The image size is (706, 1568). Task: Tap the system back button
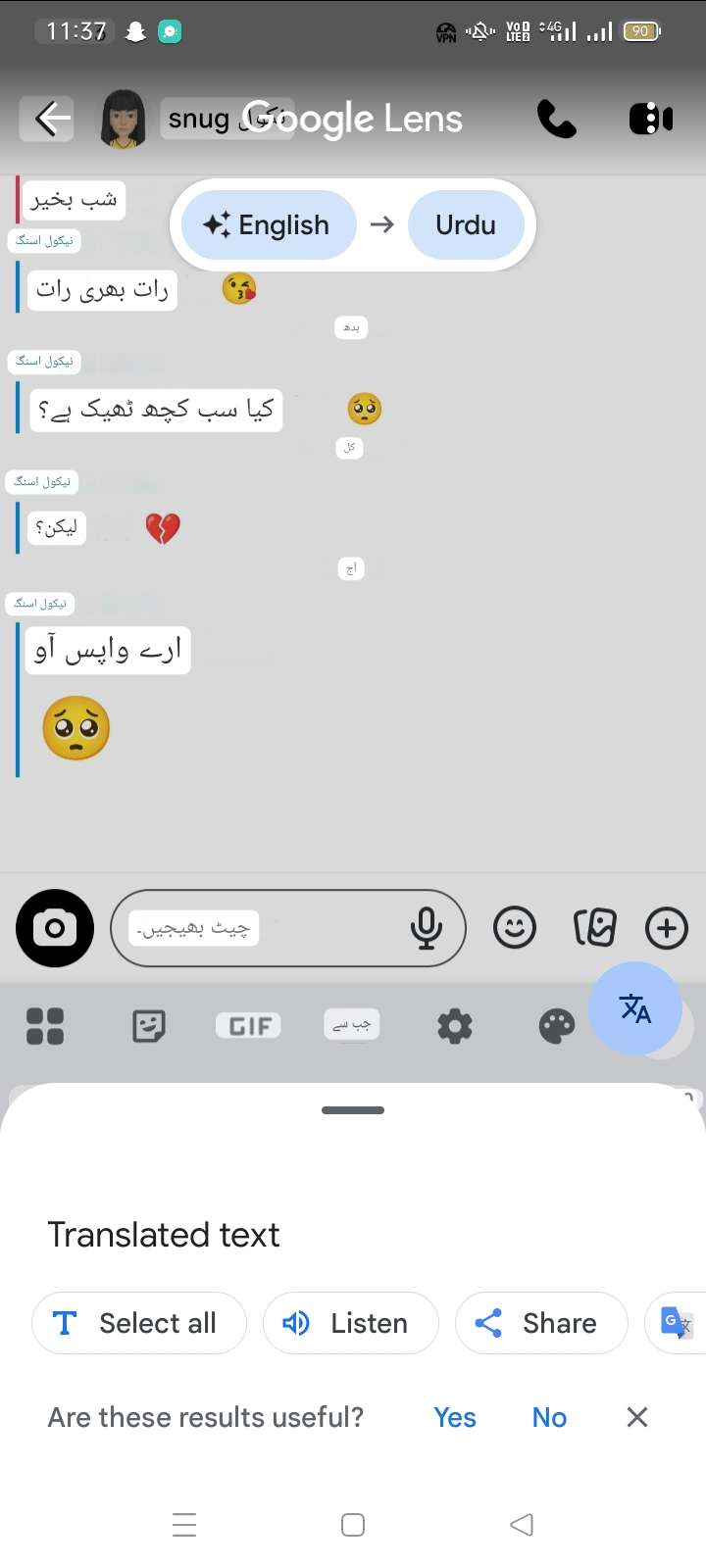point(522,1525)
